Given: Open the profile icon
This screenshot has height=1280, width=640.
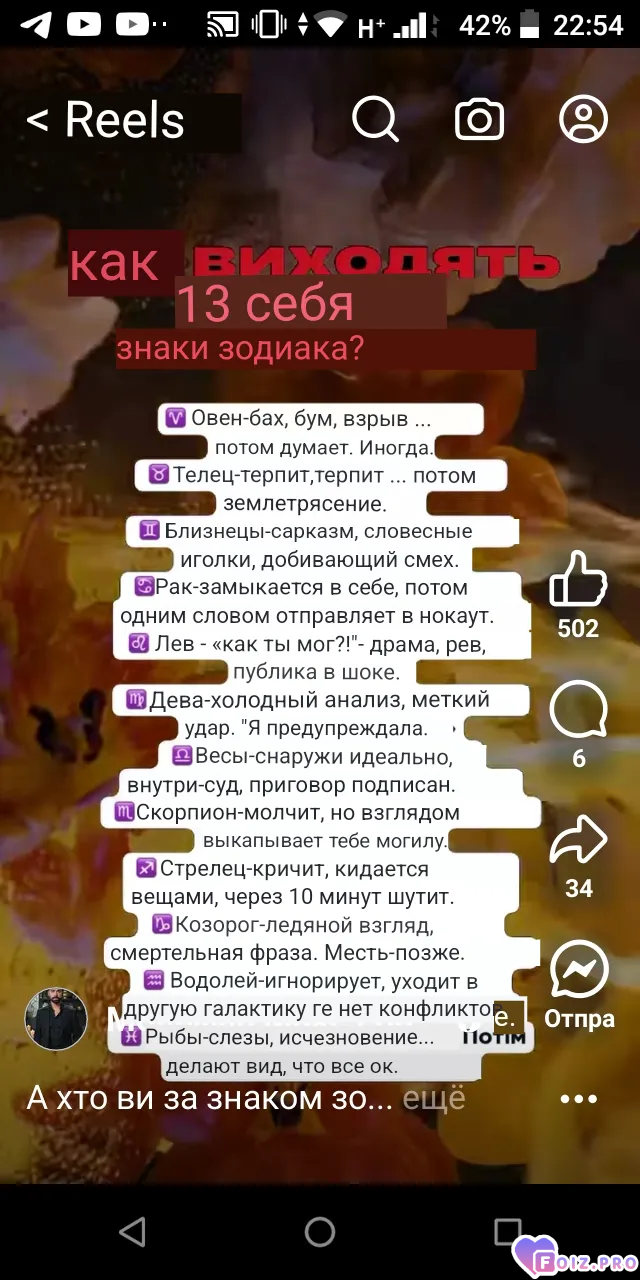Looking at the screenshot, I should 583,120.
